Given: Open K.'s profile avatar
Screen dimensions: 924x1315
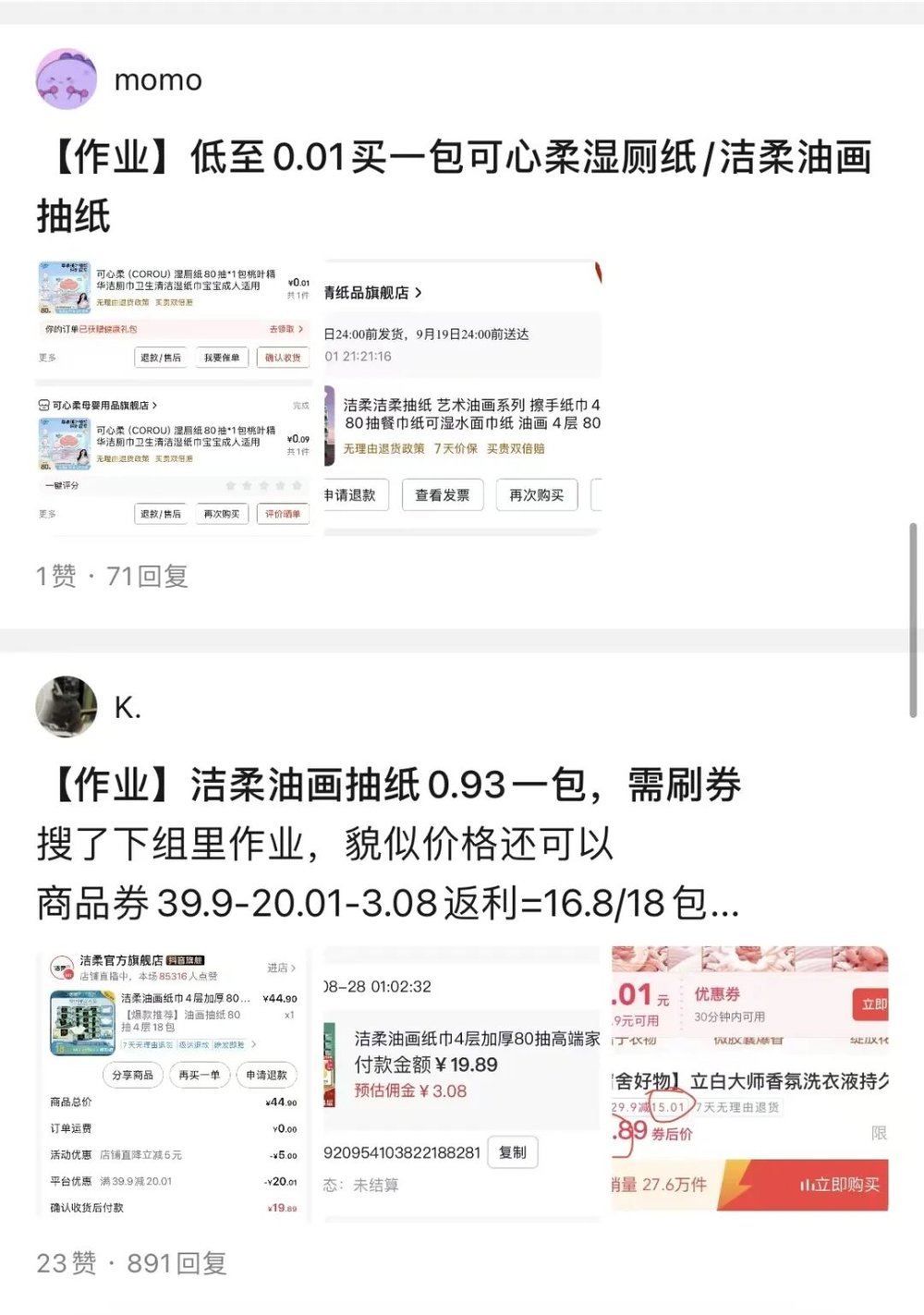Looking at the screenshot, I should (67, 707).
